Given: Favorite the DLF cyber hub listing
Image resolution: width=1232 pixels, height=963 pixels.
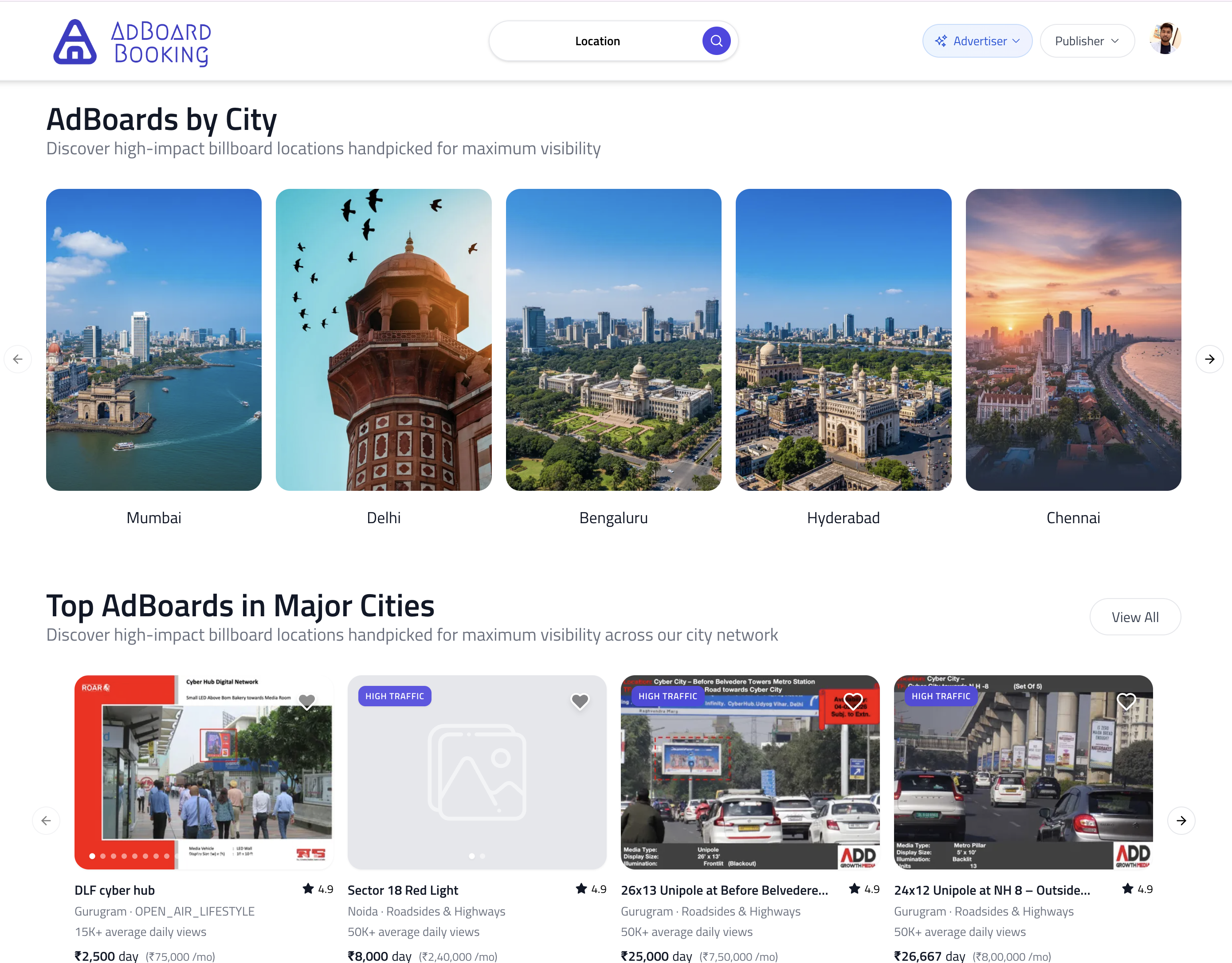Looking at the screenshot, I should 306,701.
